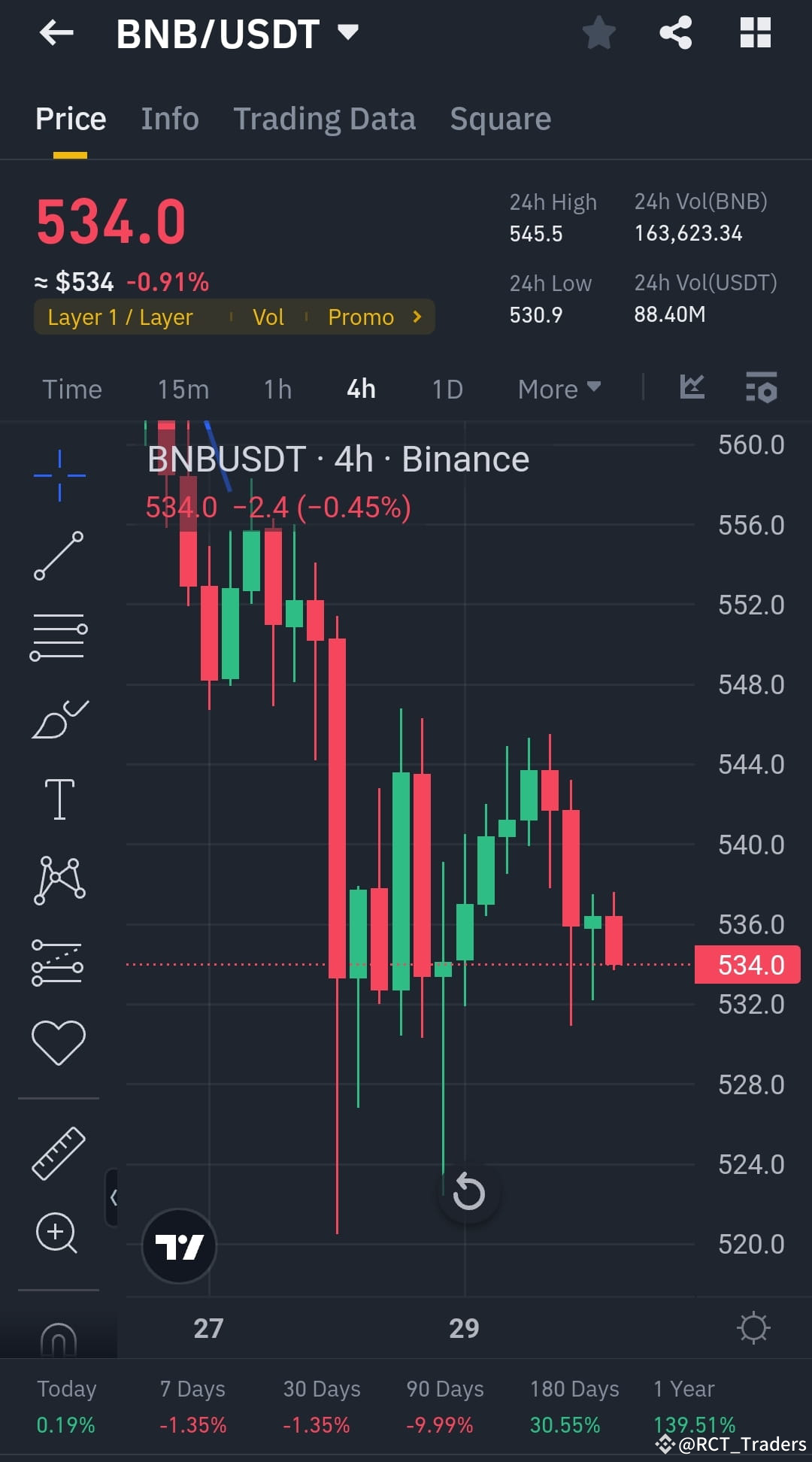Reset the chart view with refresh button
This screenshot has height=1462, width=812.
coord(468,1193)
